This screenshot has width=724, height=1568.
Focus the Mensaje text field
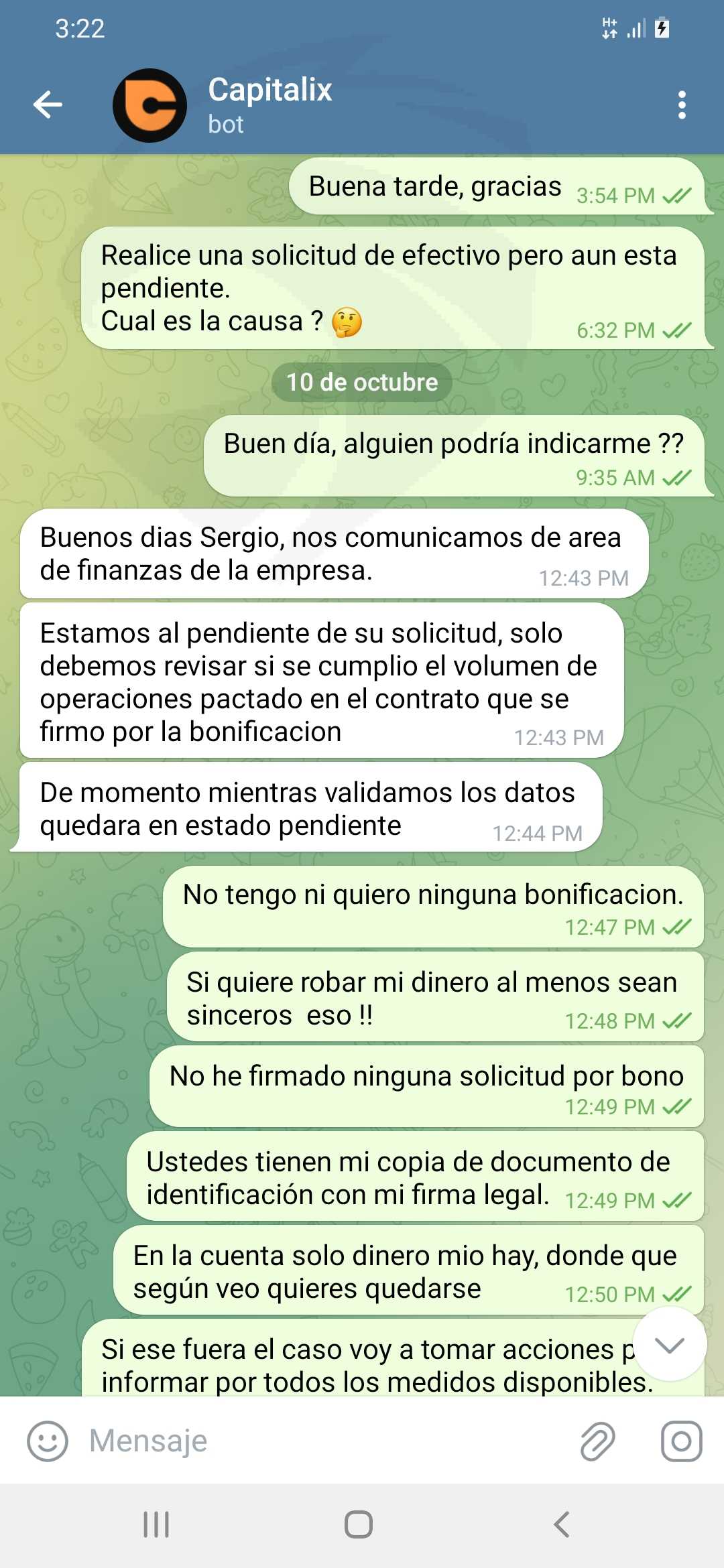click(322, 1441)
